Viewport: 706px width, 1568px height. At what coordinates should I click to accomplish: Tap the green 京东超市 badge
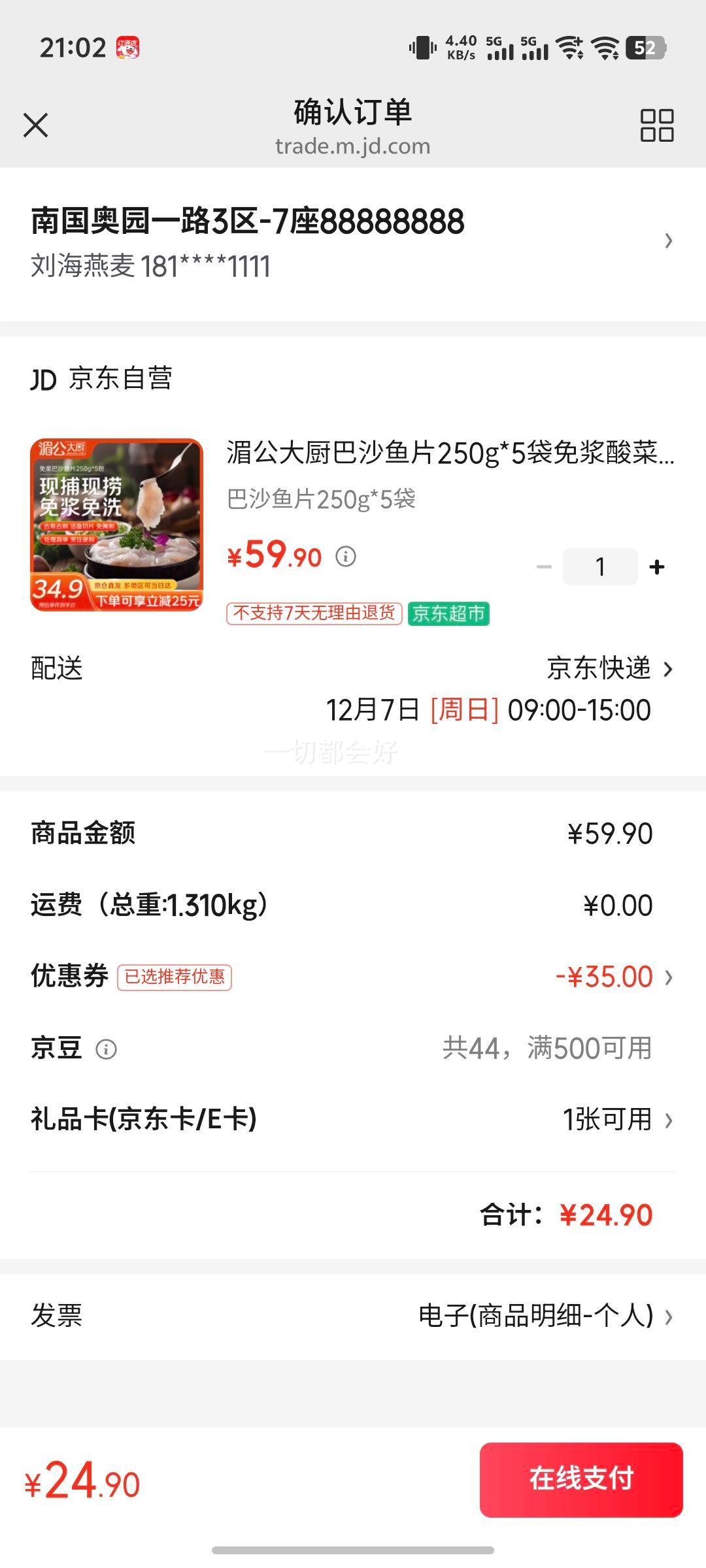(x=448, y=614)
